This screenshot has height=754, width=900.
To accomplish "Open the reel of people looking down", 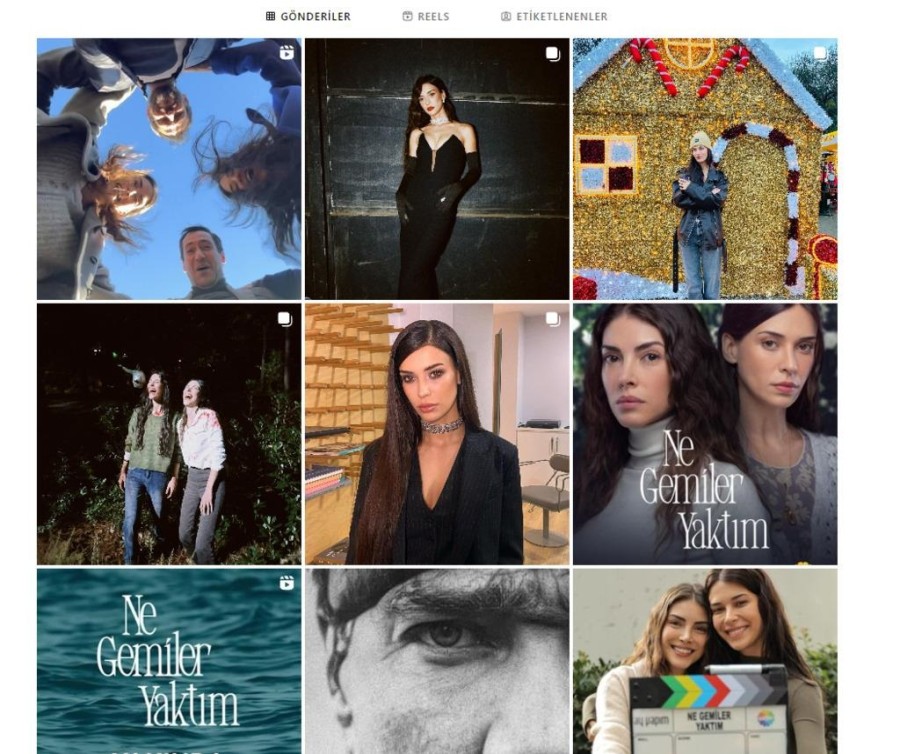I will [169, 169].
